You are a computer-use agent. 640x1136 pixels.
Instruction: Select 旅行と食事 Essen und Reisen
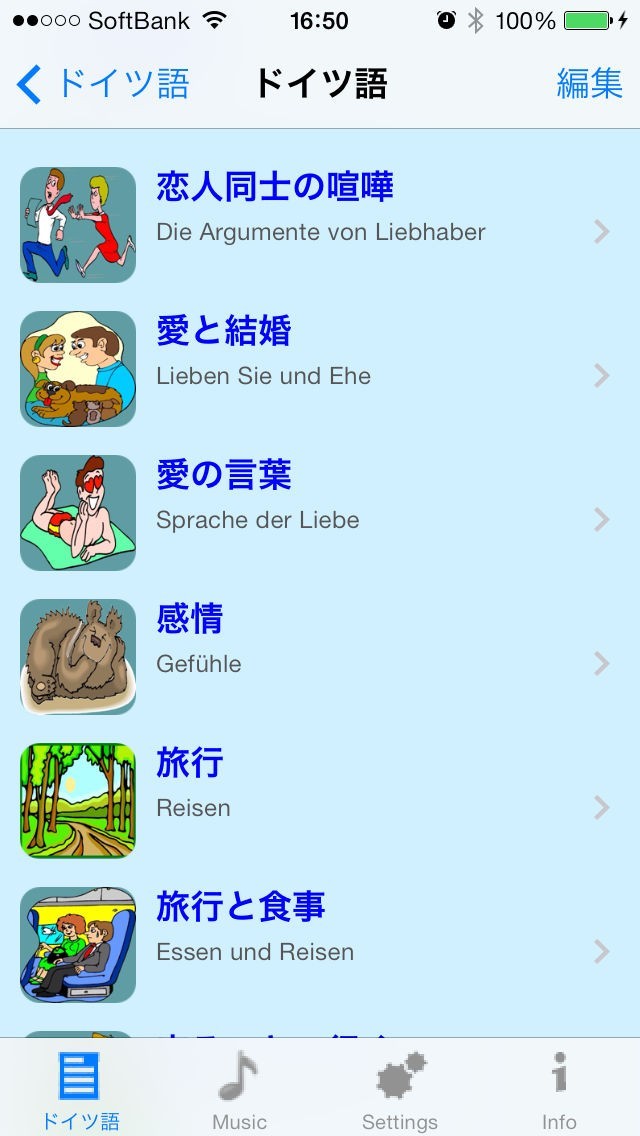click(x=320, y=945)
